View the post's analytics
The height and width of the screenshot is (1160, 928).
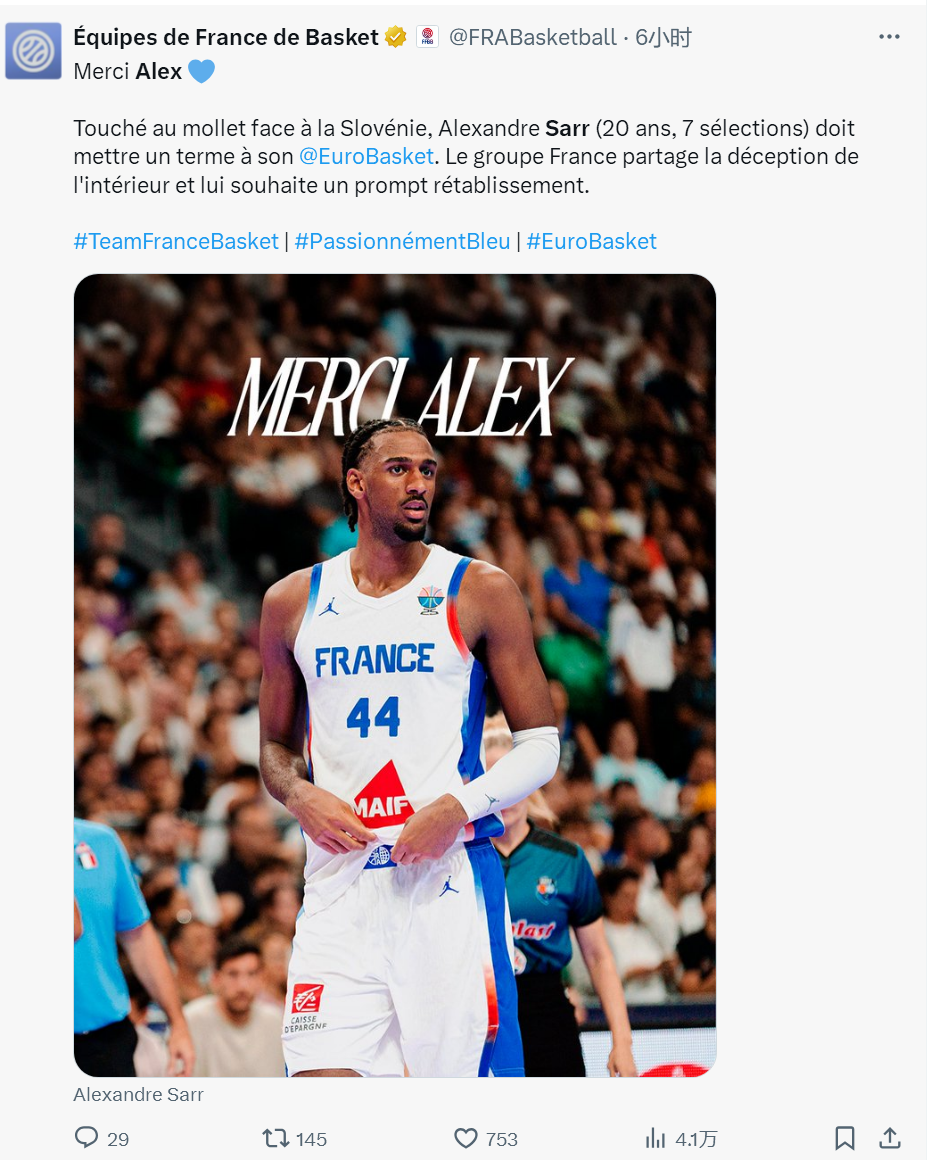pos(656,1138)
